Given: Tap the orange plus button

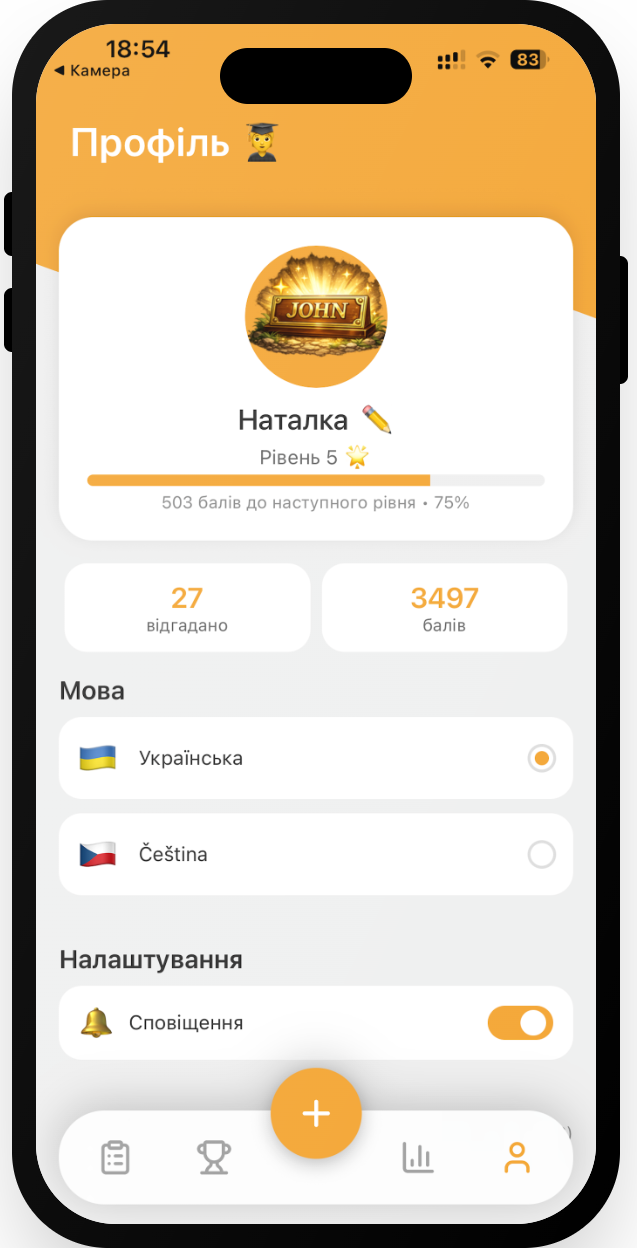Looking at the screenshot, I should click(x=316, y=1113).
